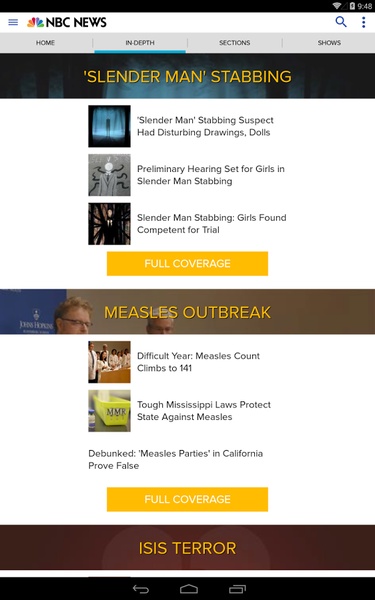Switch to the Home tab
The height and width of the screenshot is (600, 375).
click(45, 42)
